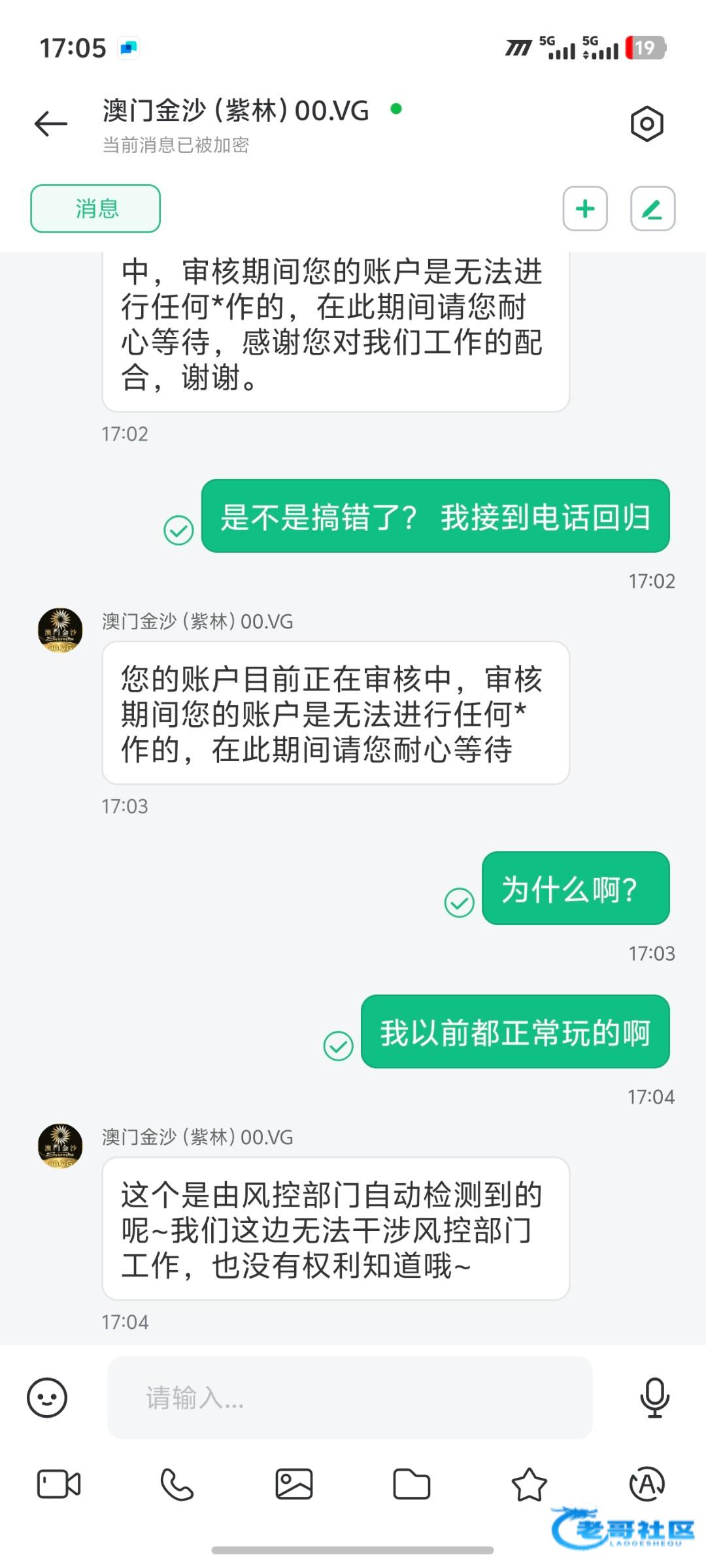706x1568 pixels.
Task: Open the emoji picker
Action: click(47, 1397)
